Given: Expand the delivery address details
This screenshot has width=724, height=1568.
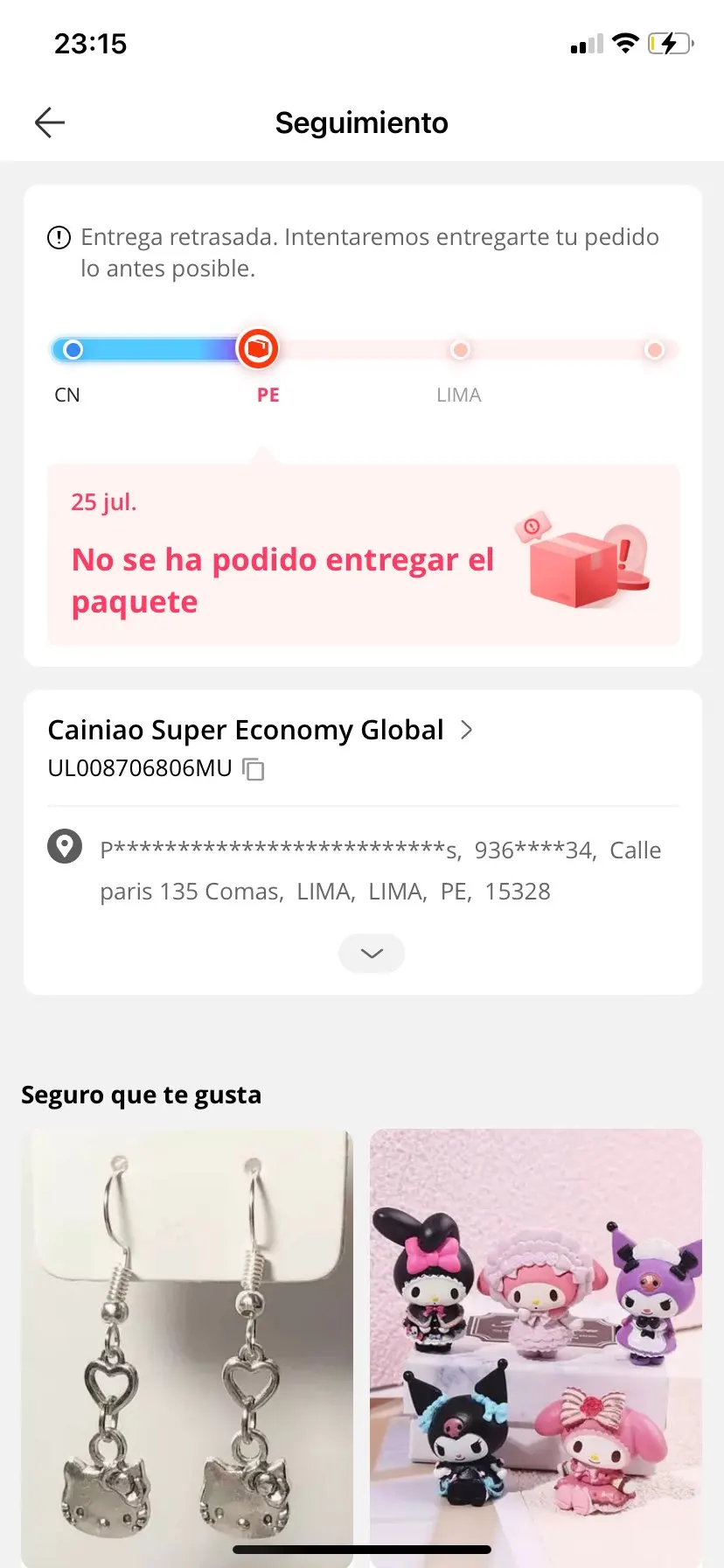Looking at the screenshot, I should click(x=372, y=953).
